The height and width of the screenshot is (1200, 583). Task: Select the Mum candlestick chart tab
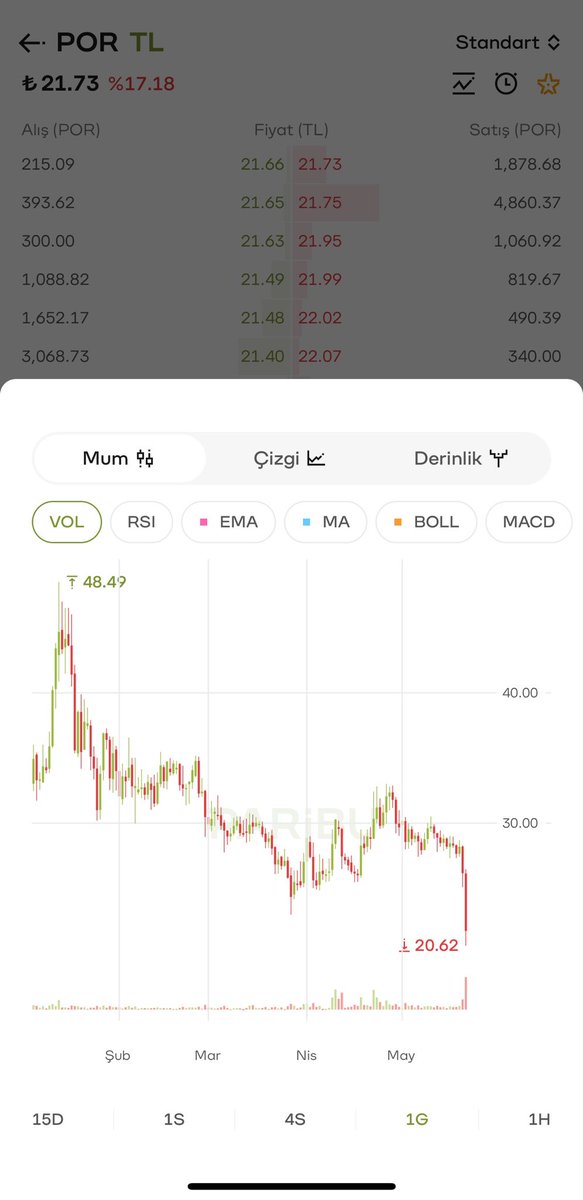119,458
